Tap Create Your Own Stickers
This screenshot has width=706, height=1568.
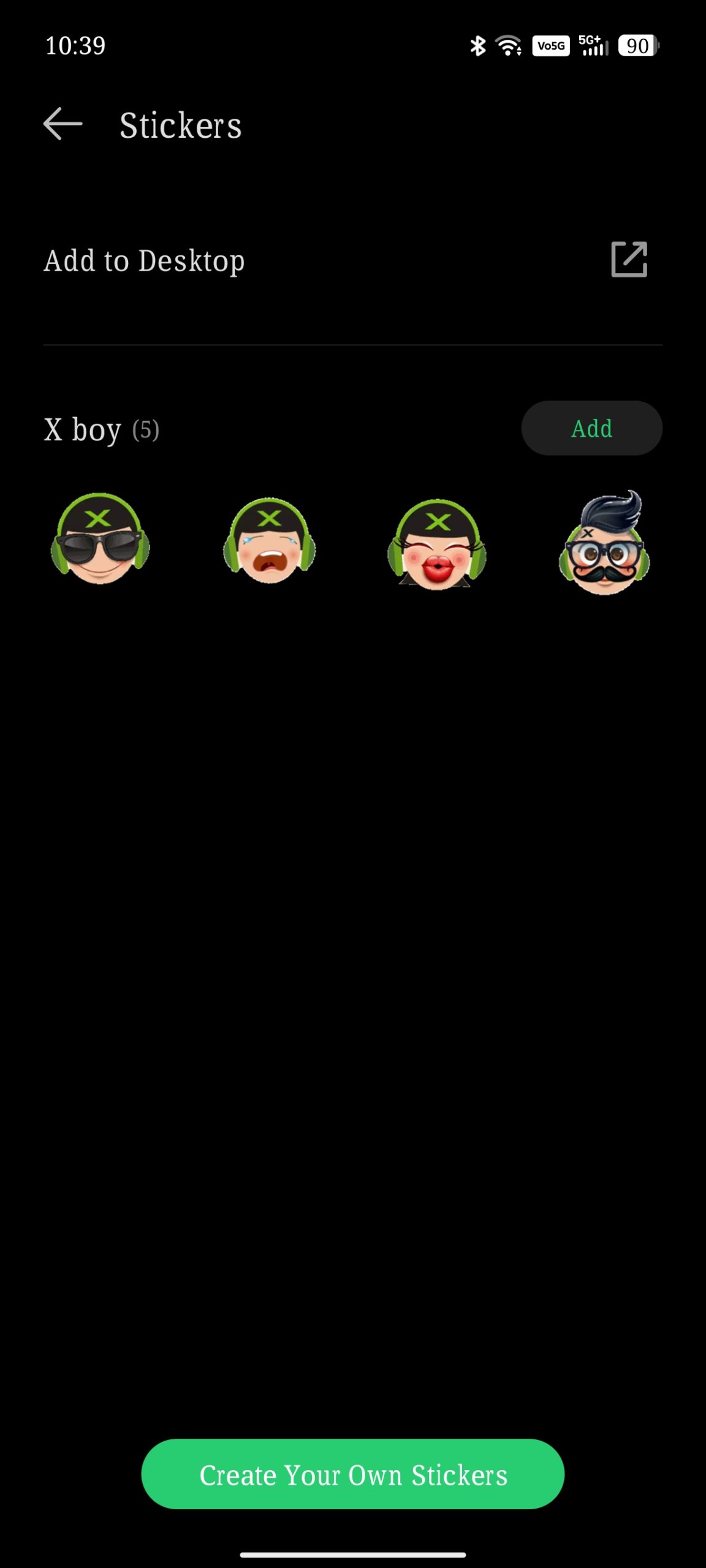click(x=353, y=1474)
